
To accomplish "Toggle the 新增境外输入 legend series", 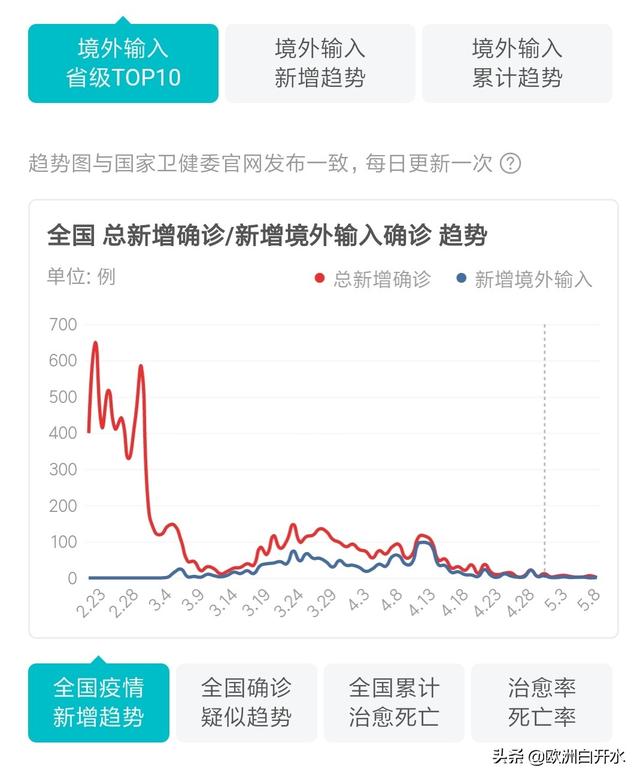I will pyautogui.click(x=523, y=280).
